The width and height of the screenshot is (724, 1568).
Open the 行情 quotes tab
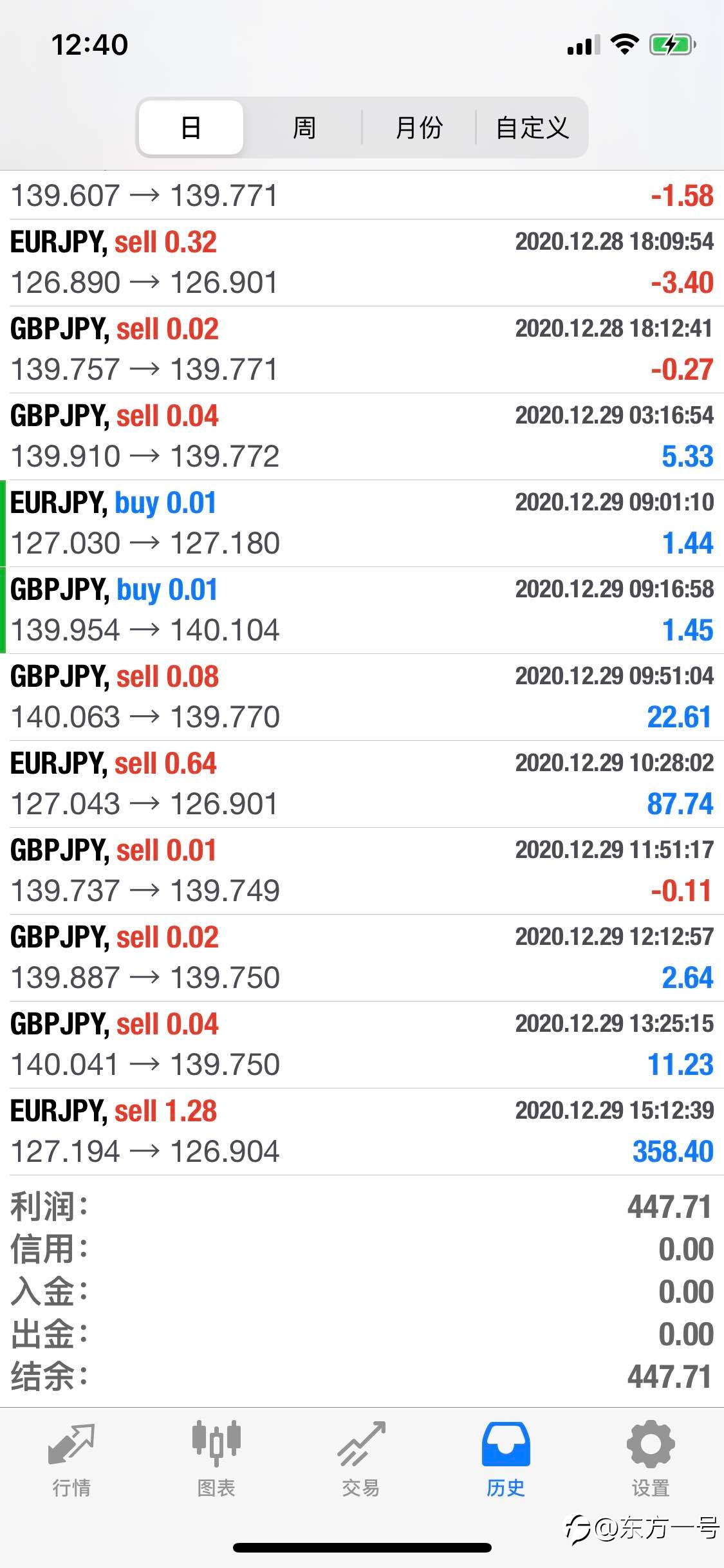click(x=71, y=1460)
